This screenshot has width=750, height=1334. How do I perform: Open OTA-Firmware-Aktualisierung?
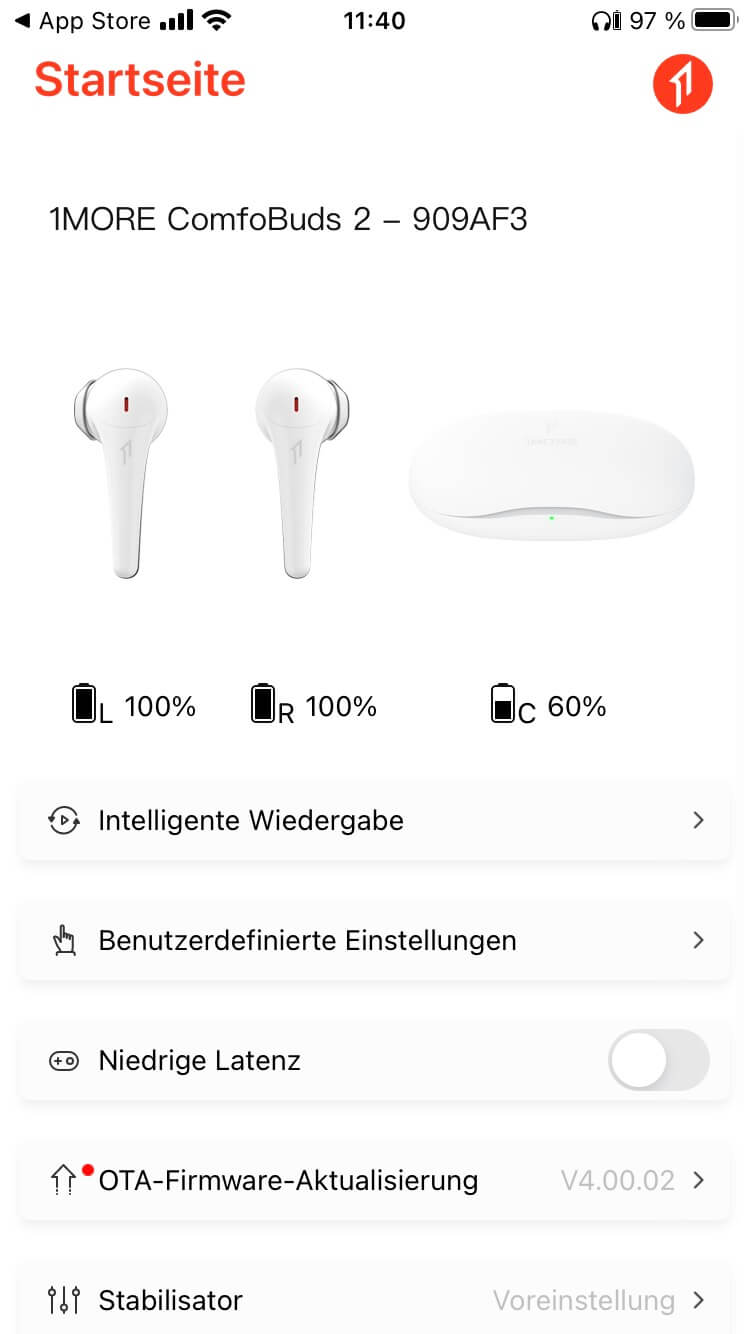[374, 1181]
